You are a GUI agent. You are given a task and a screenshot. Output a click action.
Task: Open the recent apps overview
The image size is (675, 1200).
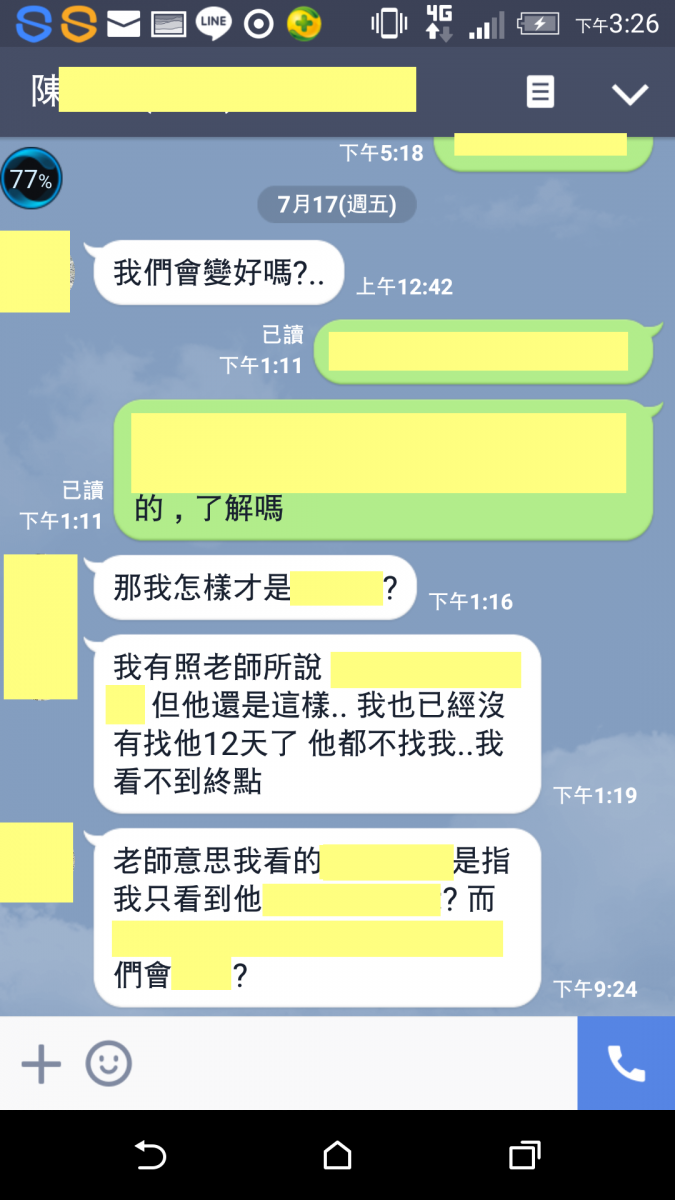524,1155
